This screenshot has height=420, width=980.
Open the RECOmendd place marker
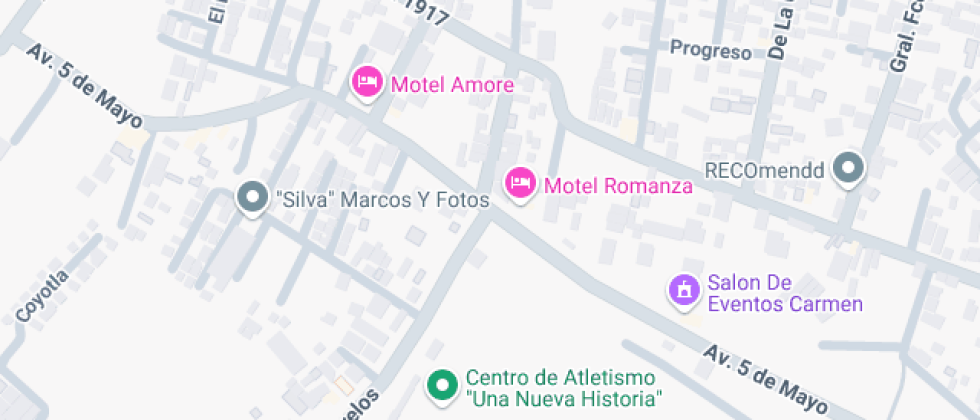(x=849, y=168)
